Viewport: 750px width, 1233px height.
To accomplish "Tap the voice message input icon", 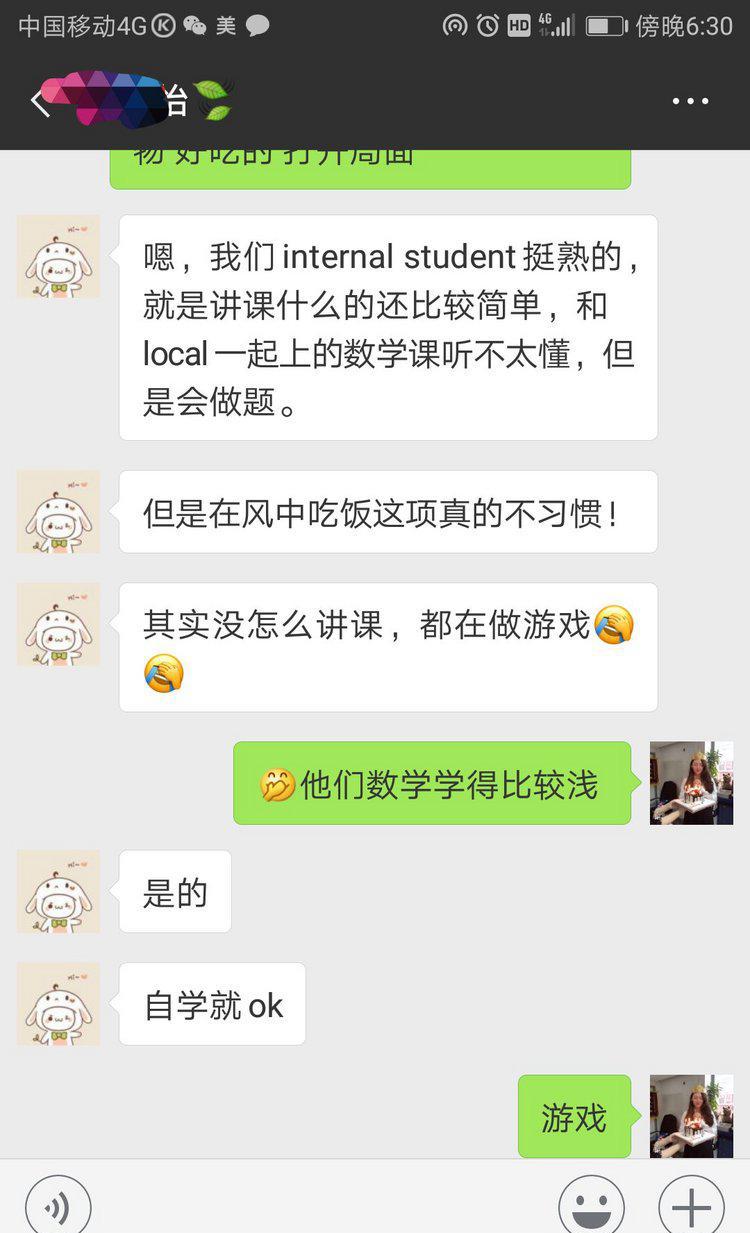I will (58, 1205).
